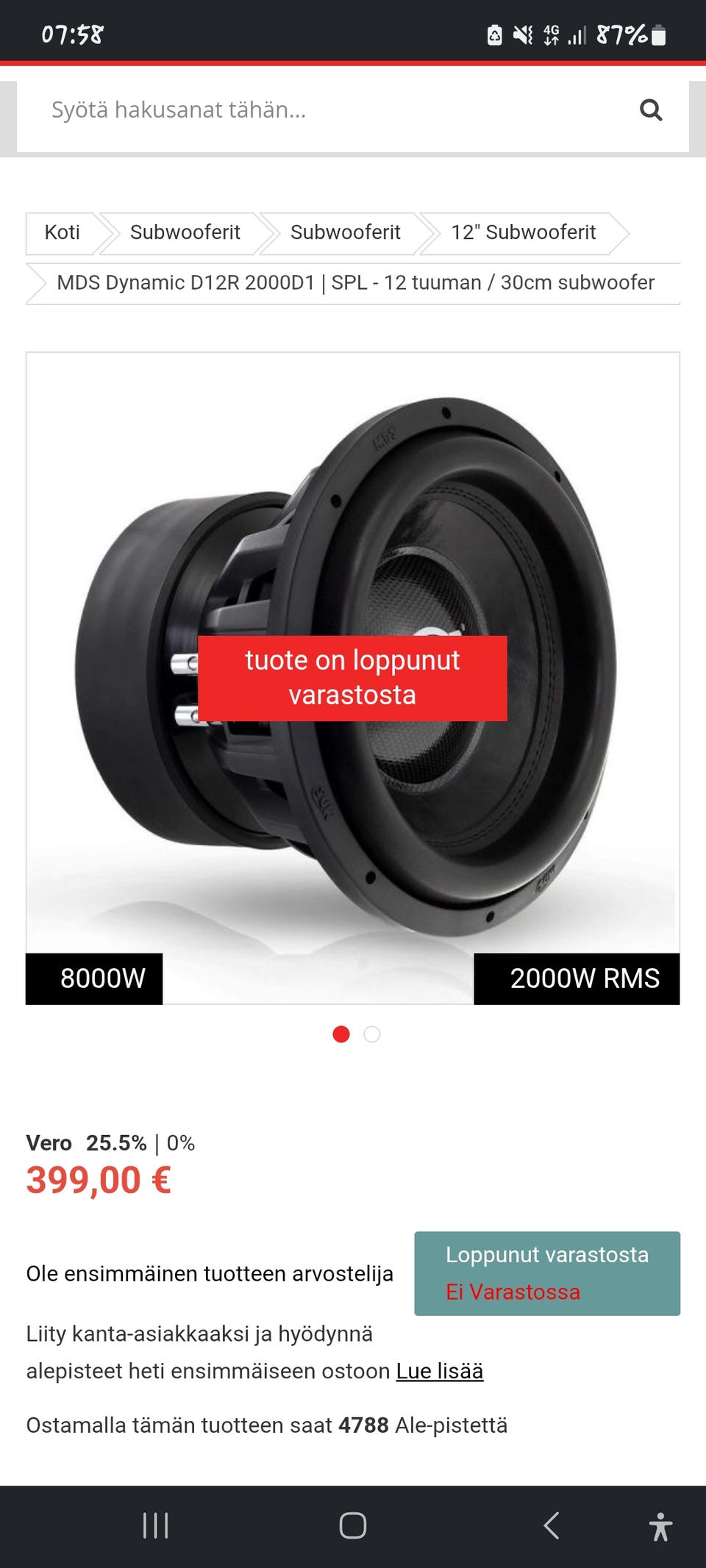The width and height of the screenshot is (706, 1568).
Task: Tap the search field 'Syötä hakusanat tähän...'
Action: [324, 110]
